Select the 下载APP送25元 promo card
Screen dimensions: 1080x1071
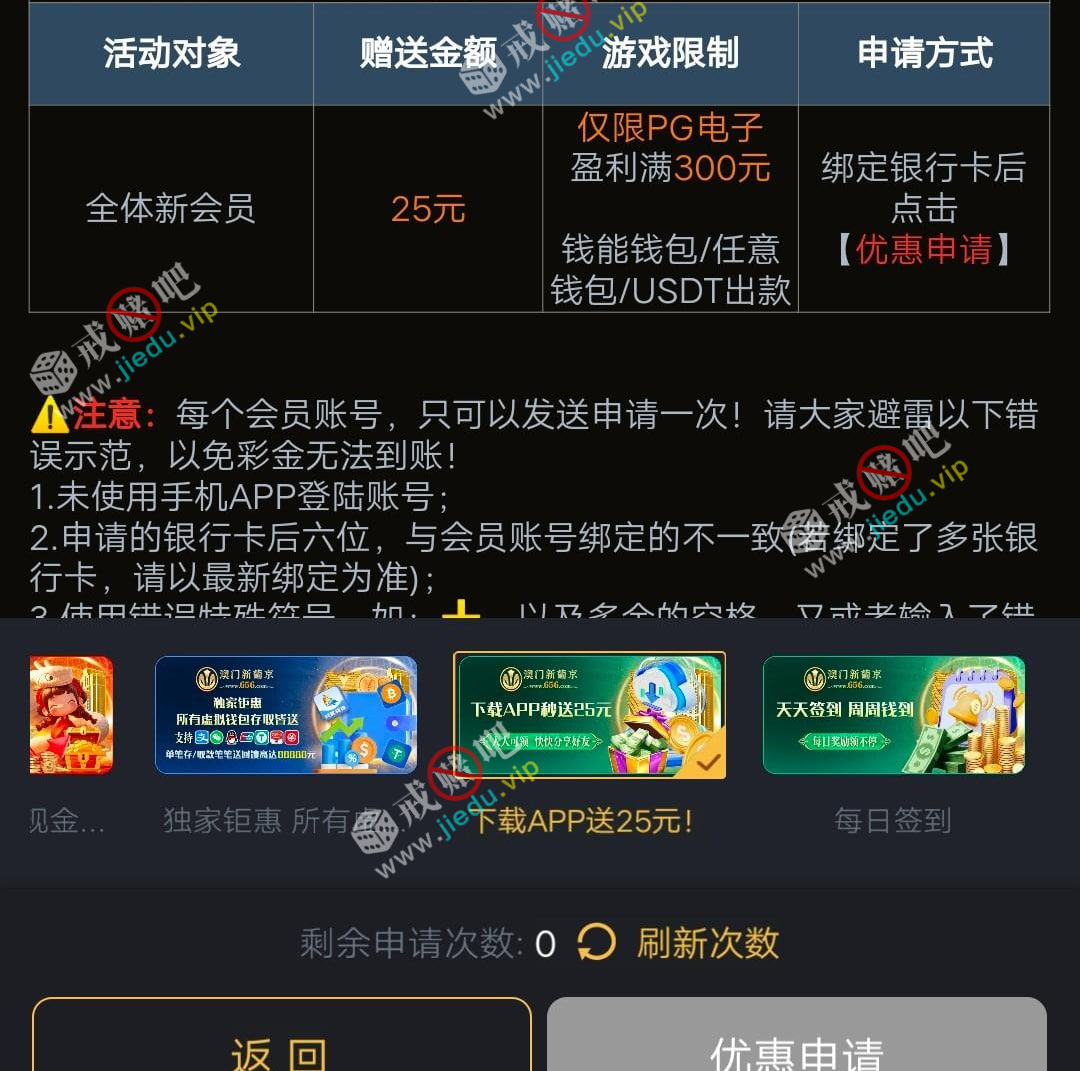589,715
